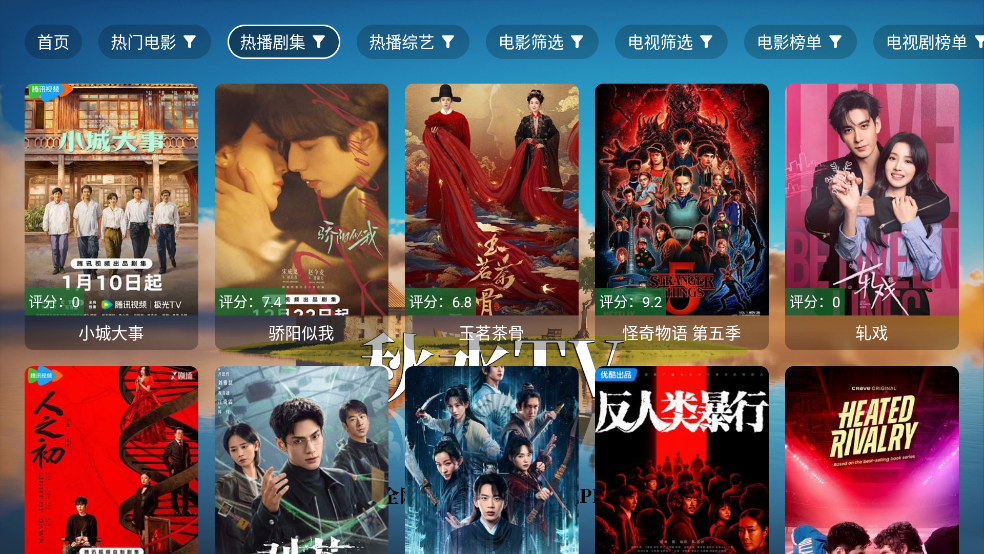Switch to the 电视剧榜单 tab

[x=926, y=42]
